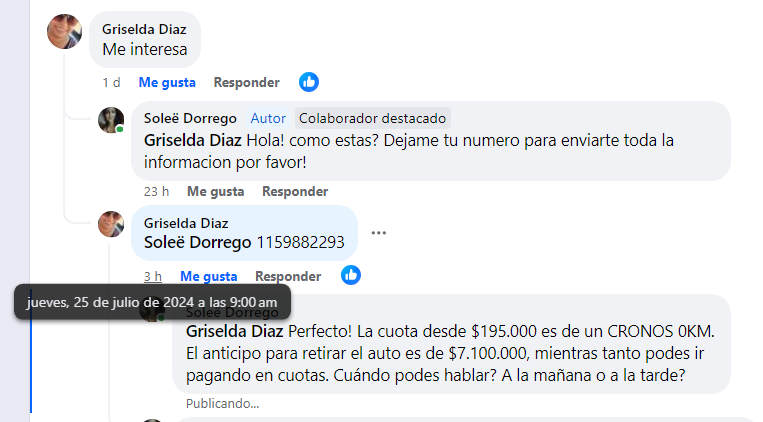This screenshot has height=422, width=763.
Task: Reply to Griselda Diaz's 'Me interesa' comment
Action: (x=245, y=82)
